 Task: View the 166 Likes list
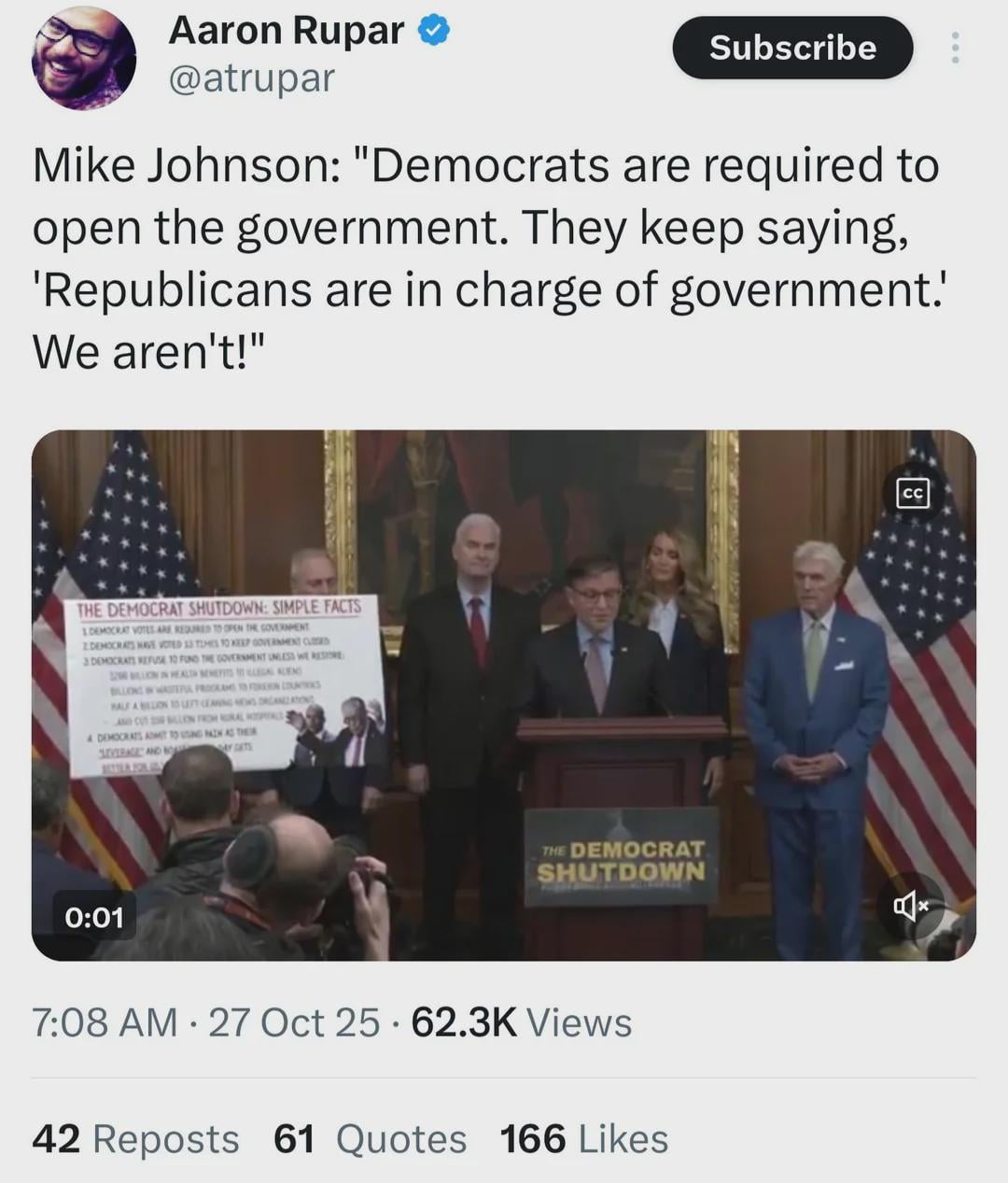(584, 1139)
